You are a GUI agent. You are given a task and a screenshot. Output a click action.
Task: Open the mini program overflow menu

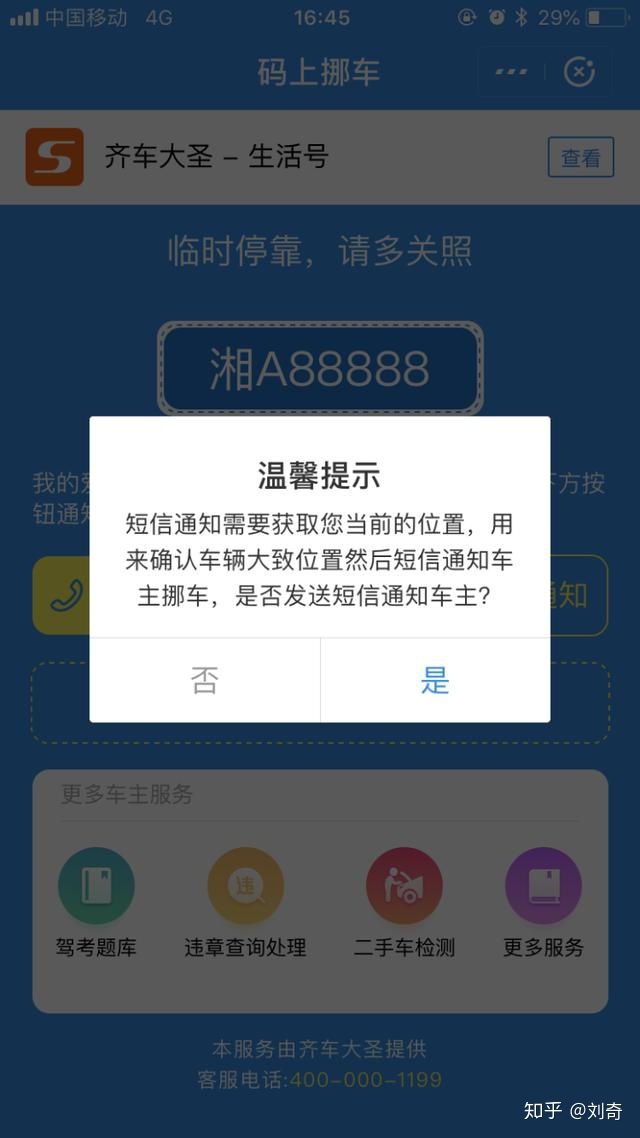pos(512,72)
